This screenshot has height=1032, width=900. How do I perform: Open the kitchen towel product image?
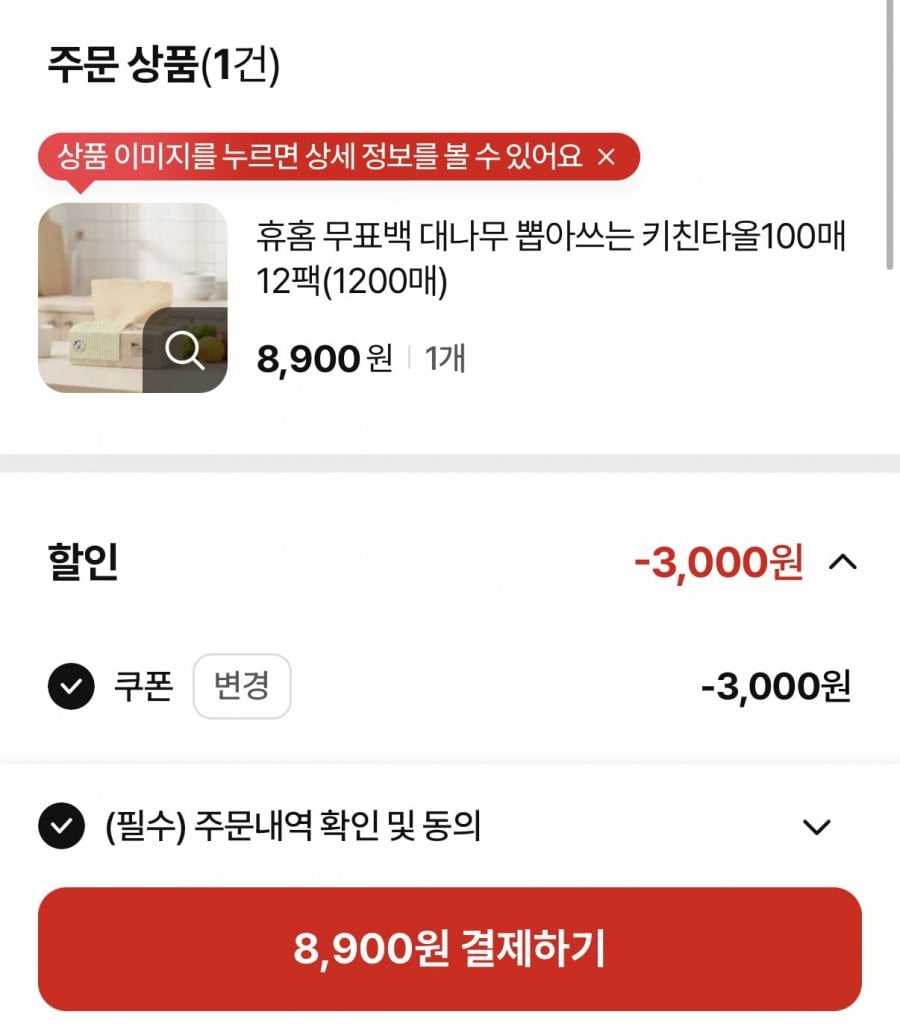[x=133, y=298]
